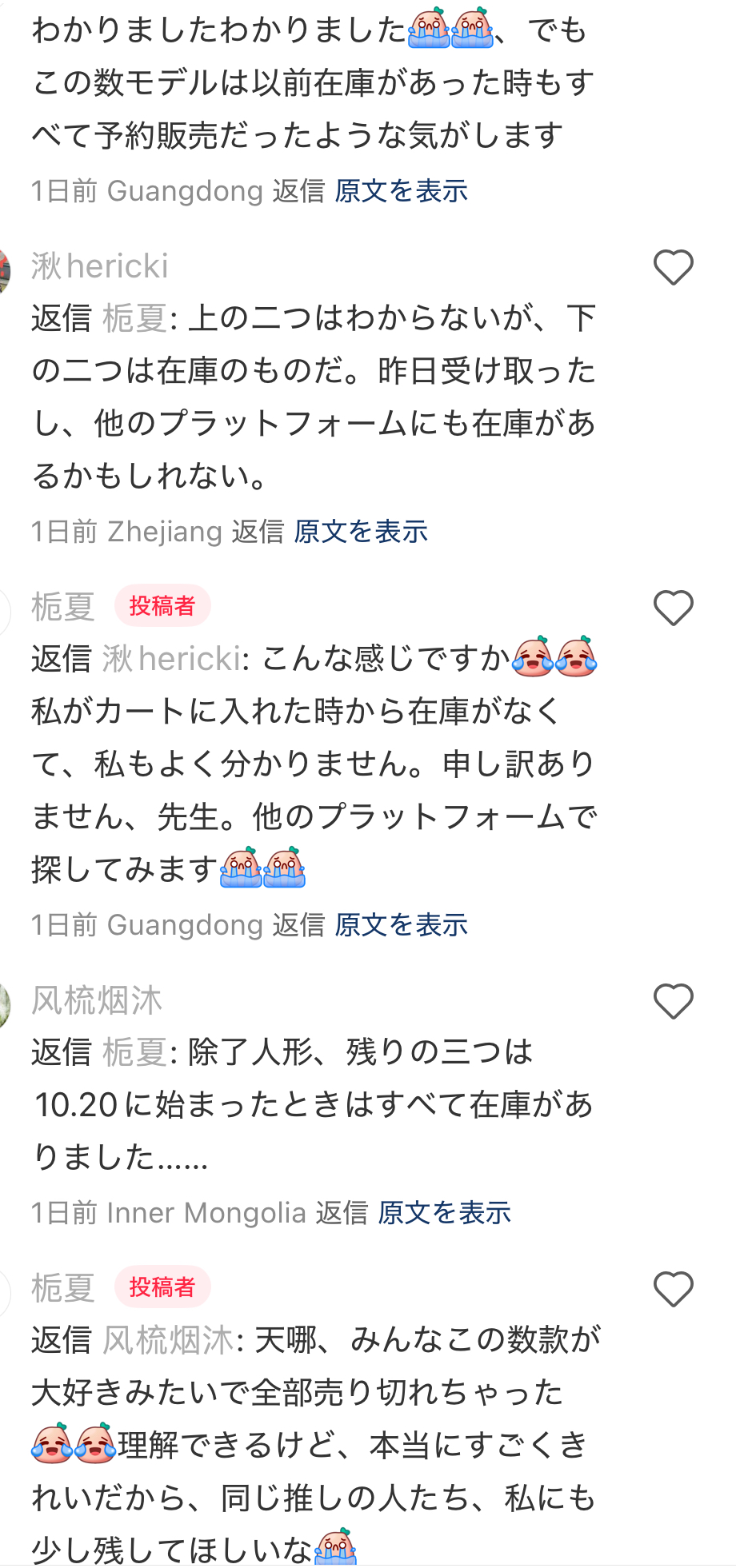Viewport: 736px width, 1568px height.
Task: Like 风梳烟沐's comment
Action: click(x=673, y=1001)
